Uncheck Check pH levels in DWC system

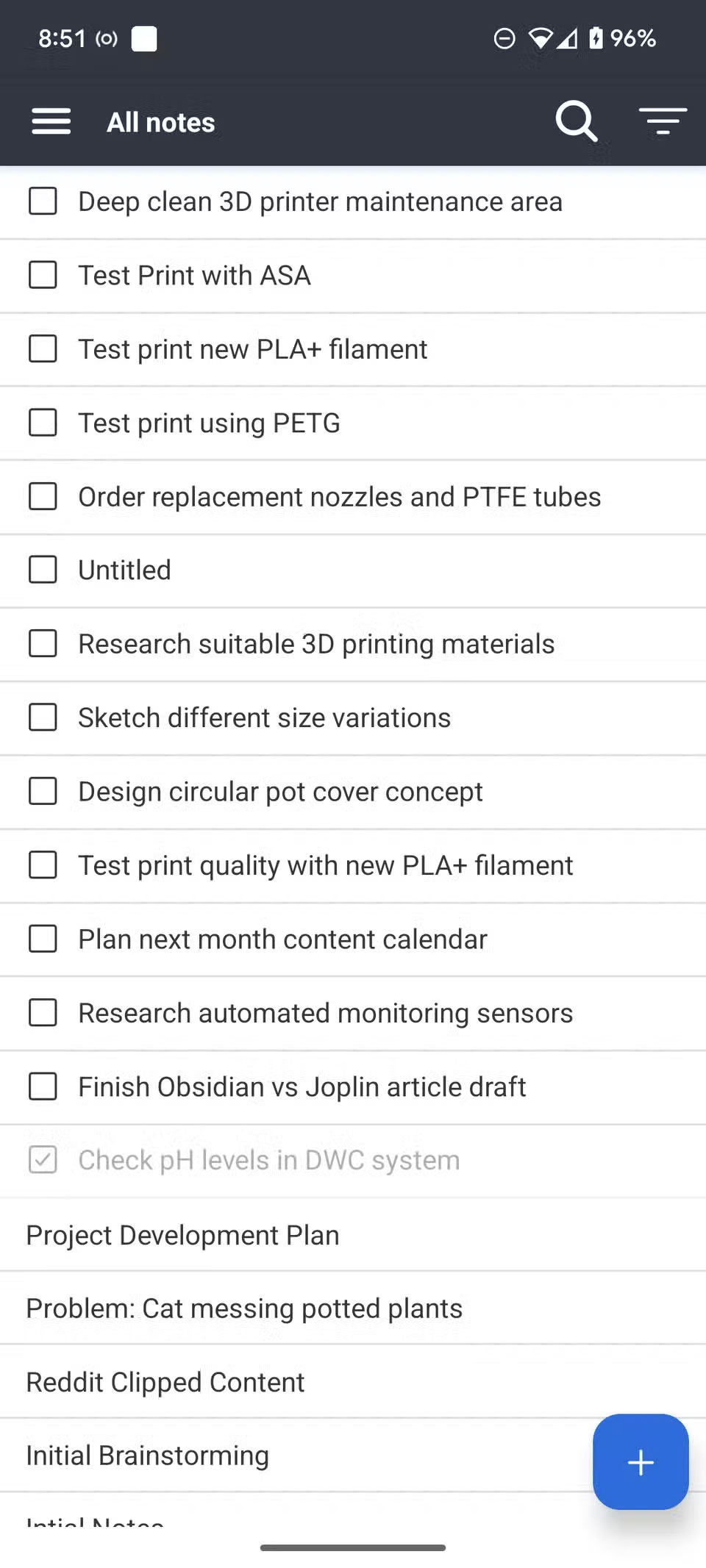click(x=43, y=1160)
